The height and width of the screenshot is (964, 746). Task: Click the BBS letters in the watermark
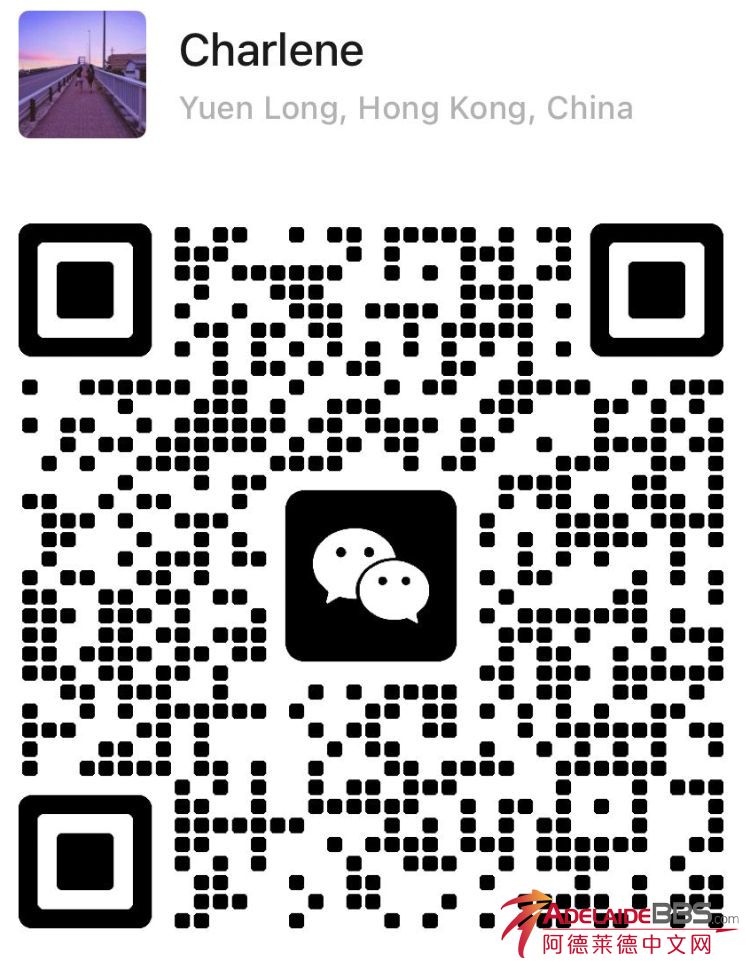pos(681,913)
